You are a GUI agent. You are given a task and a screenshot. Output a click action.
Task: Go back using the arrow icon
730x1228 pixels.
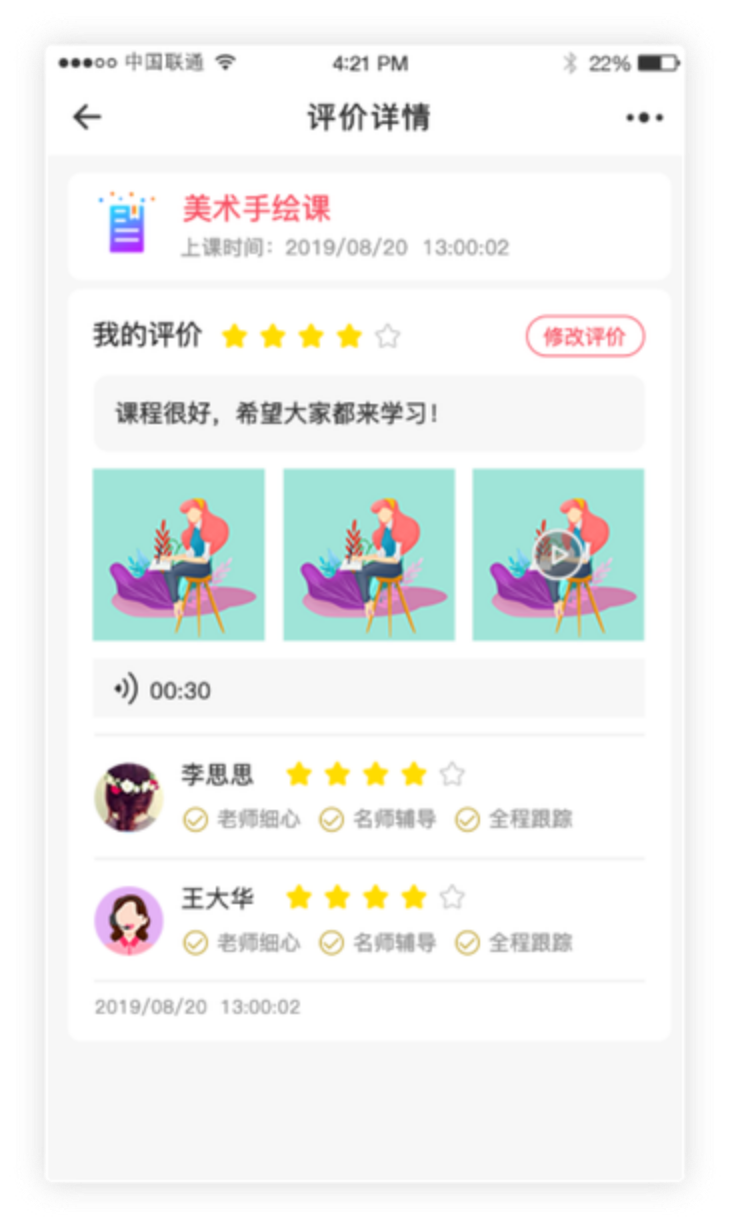[x=87, y=118]
